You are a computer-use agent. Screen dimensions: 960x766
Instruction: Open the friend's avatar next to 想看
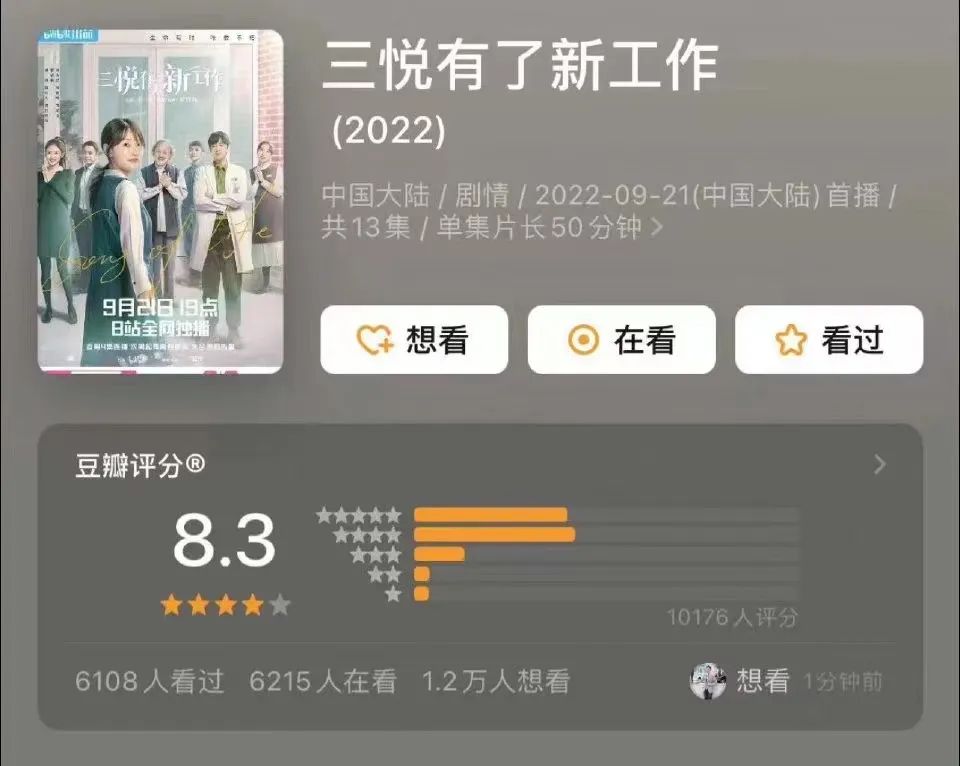point(708,682)
